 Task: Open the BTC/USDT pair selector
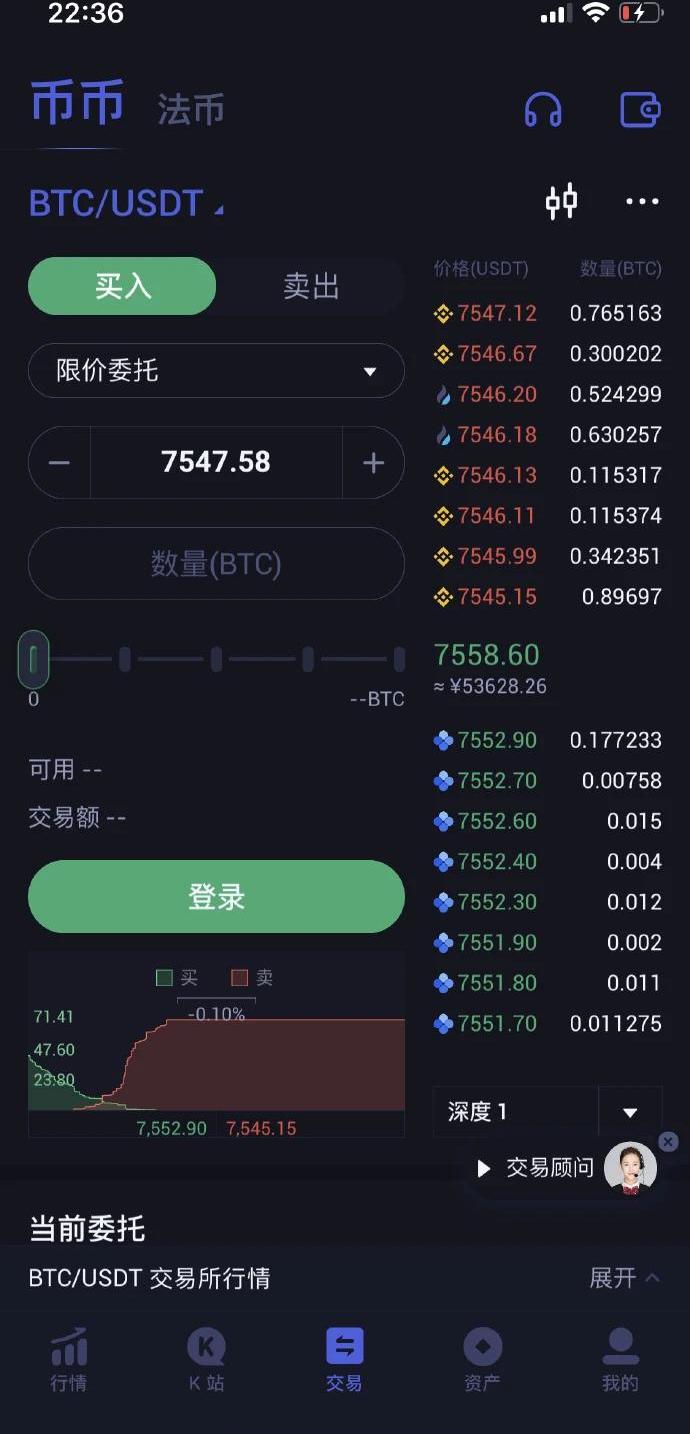(126, 203)
